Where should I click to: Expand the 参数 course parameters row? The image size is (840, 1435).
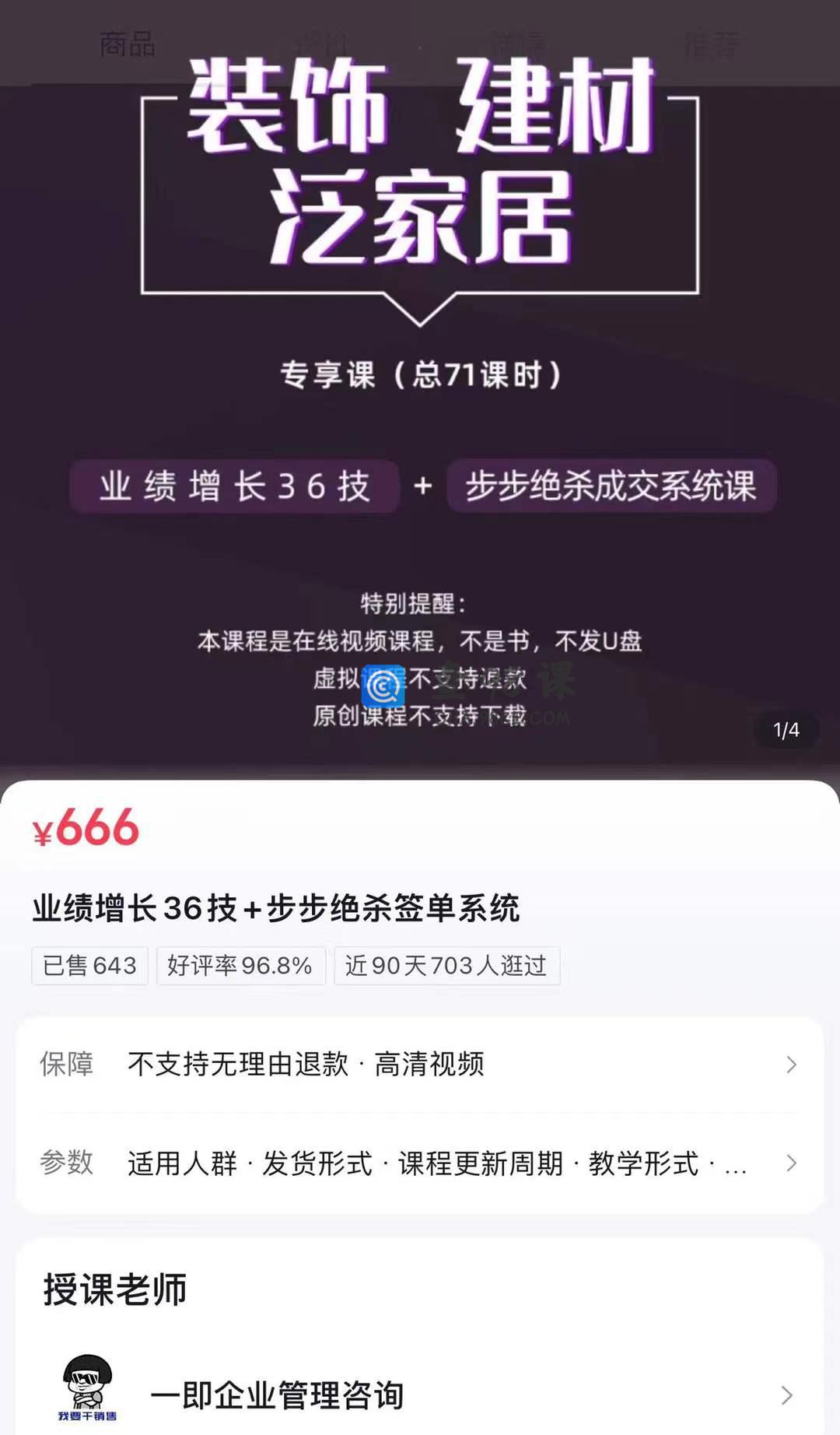tap(420, 1163)
